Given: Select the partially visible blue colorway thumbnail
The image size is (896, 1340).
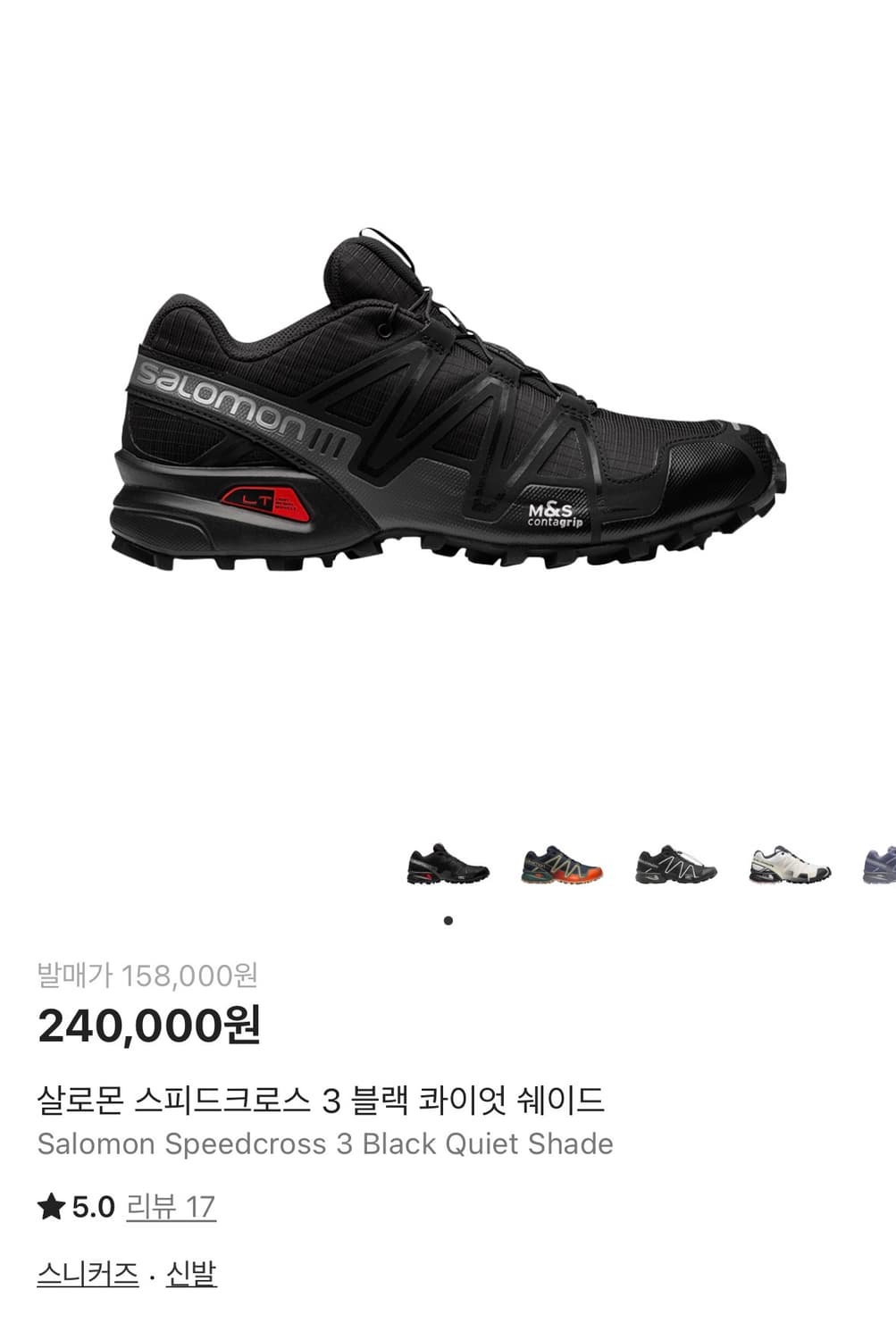Looking at the screenshot, I should tap(879, 865).
